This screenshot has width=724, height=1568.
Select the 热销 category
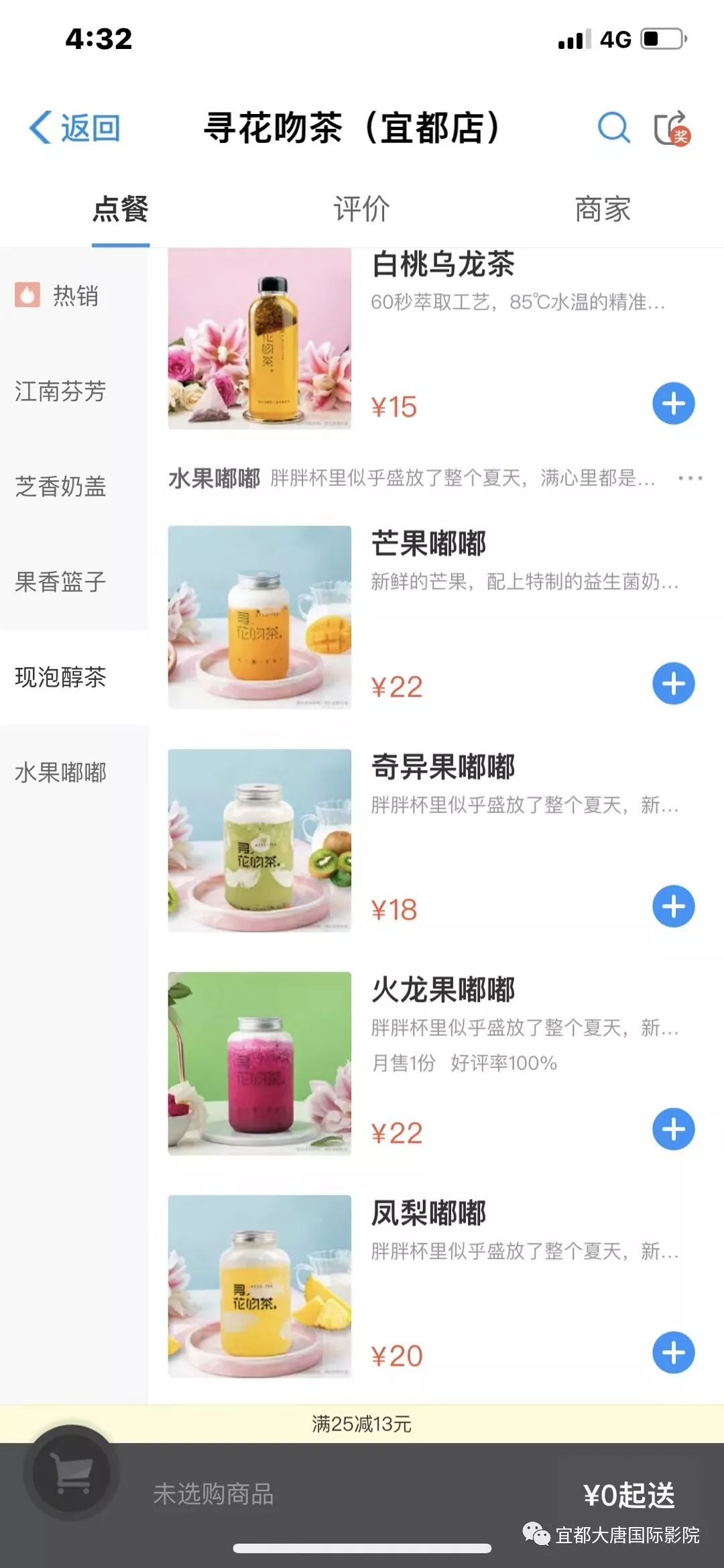74,295
